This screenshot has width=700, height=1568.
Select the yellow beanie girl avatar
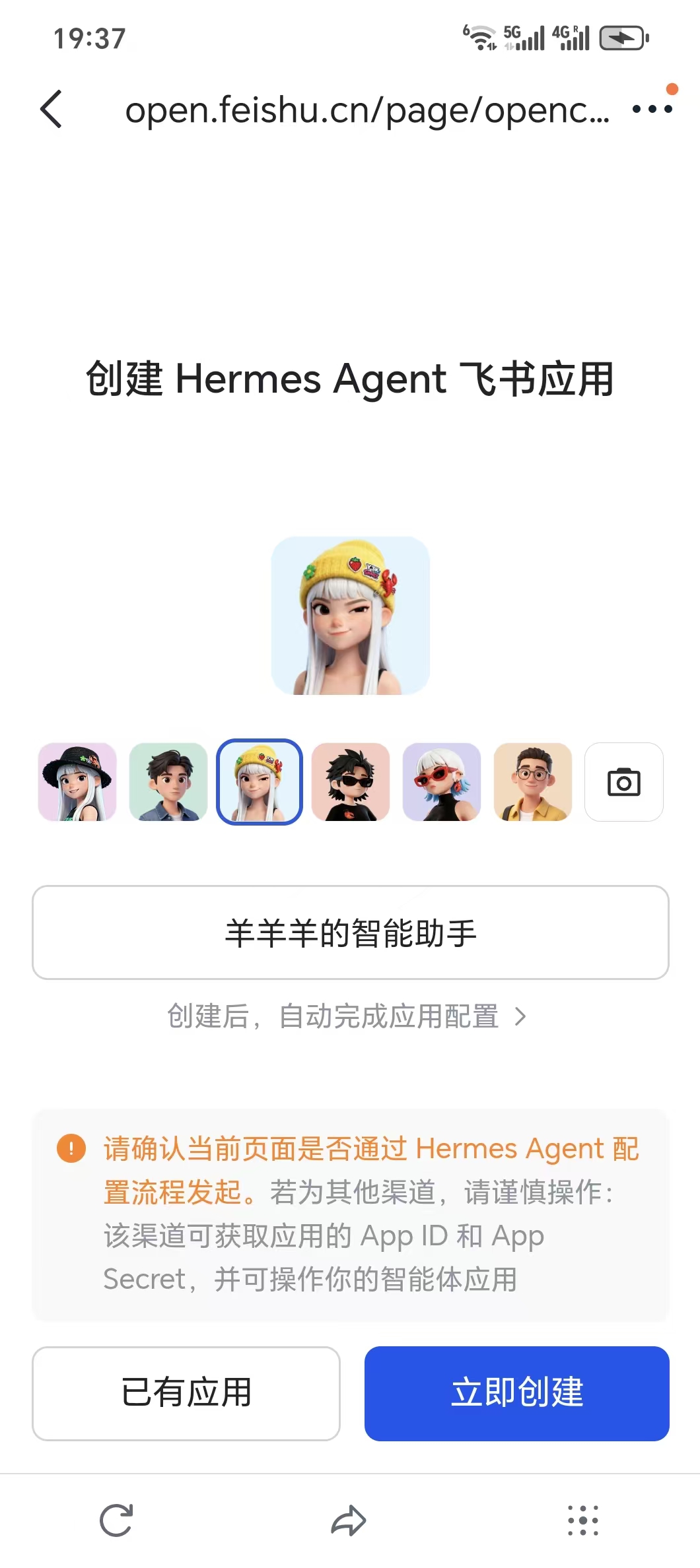260,782
